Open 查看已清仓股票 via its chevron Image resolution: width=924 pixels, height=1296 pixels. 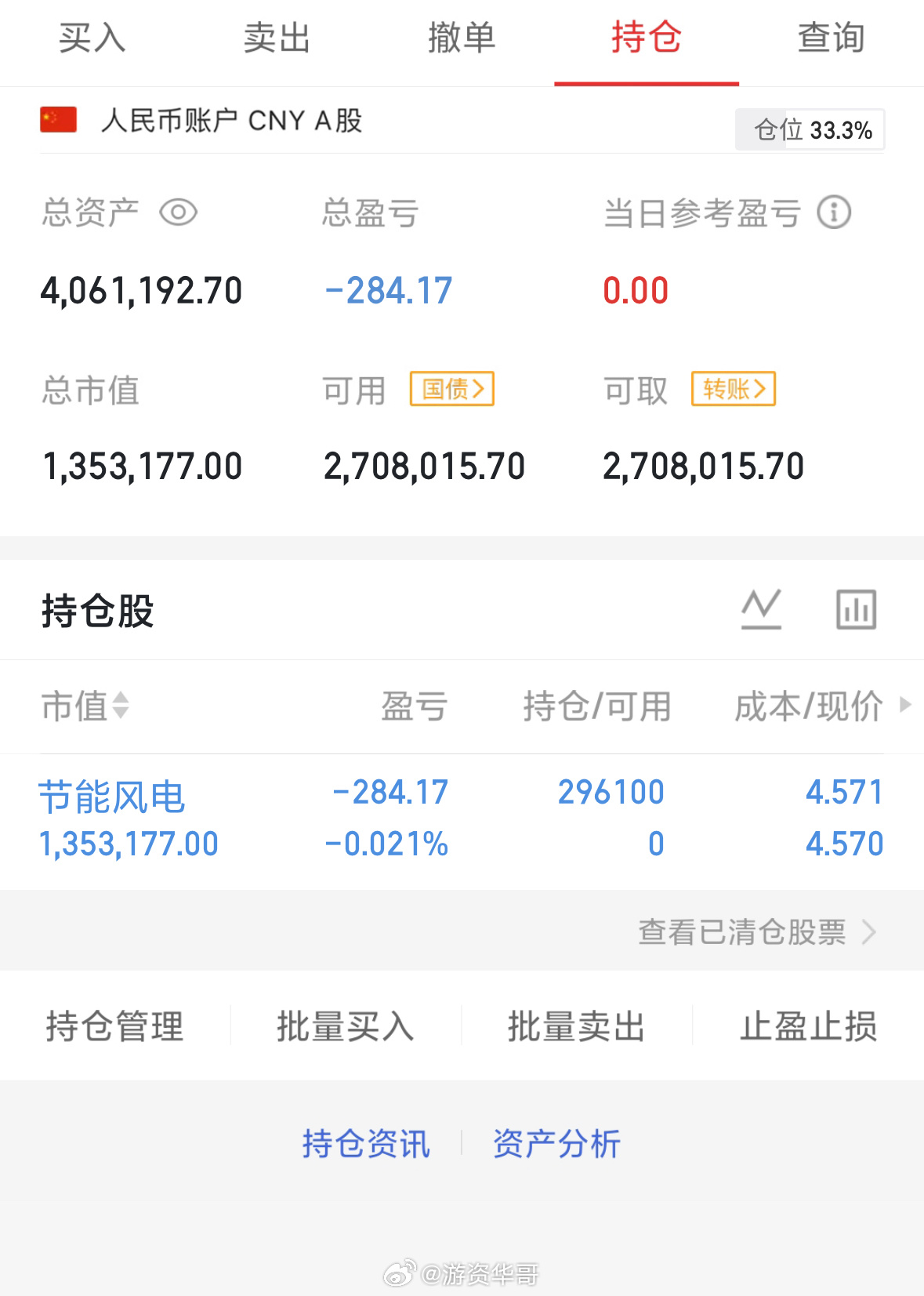coord(869,933)
